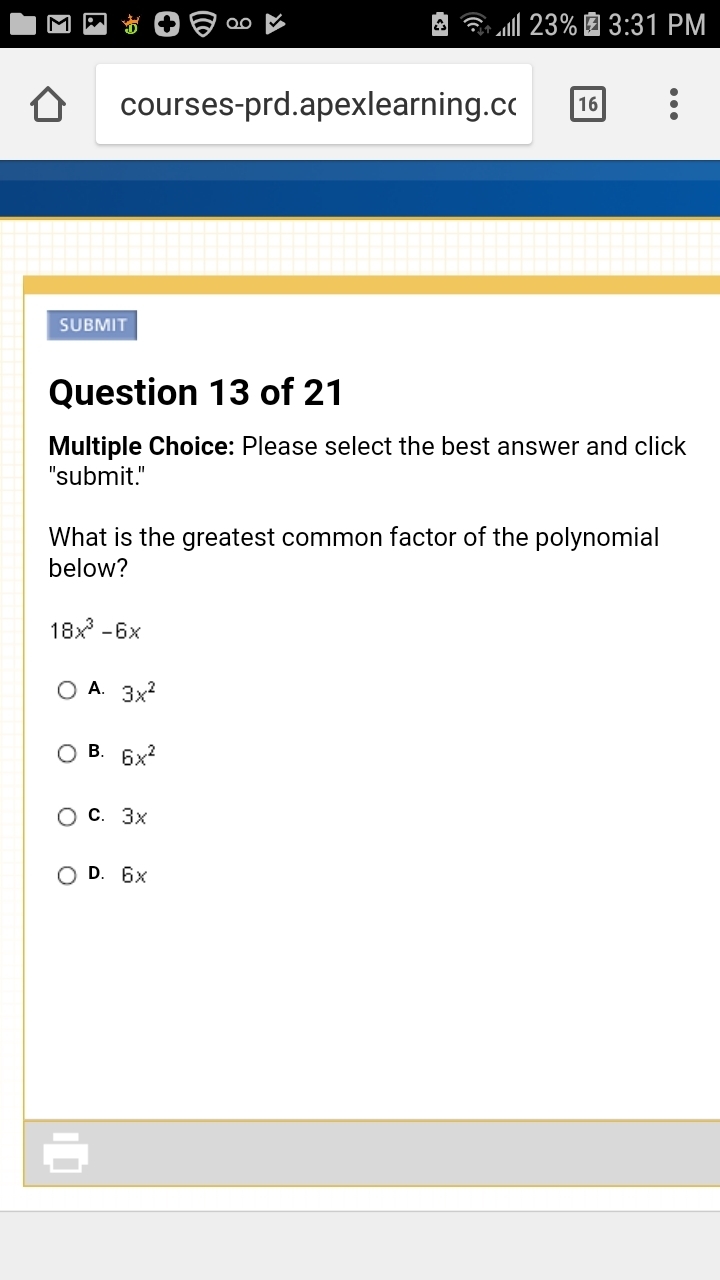720x1280 pixels.
Task: Submit the answer with the SUBMIT button
Action: point(92,325)
